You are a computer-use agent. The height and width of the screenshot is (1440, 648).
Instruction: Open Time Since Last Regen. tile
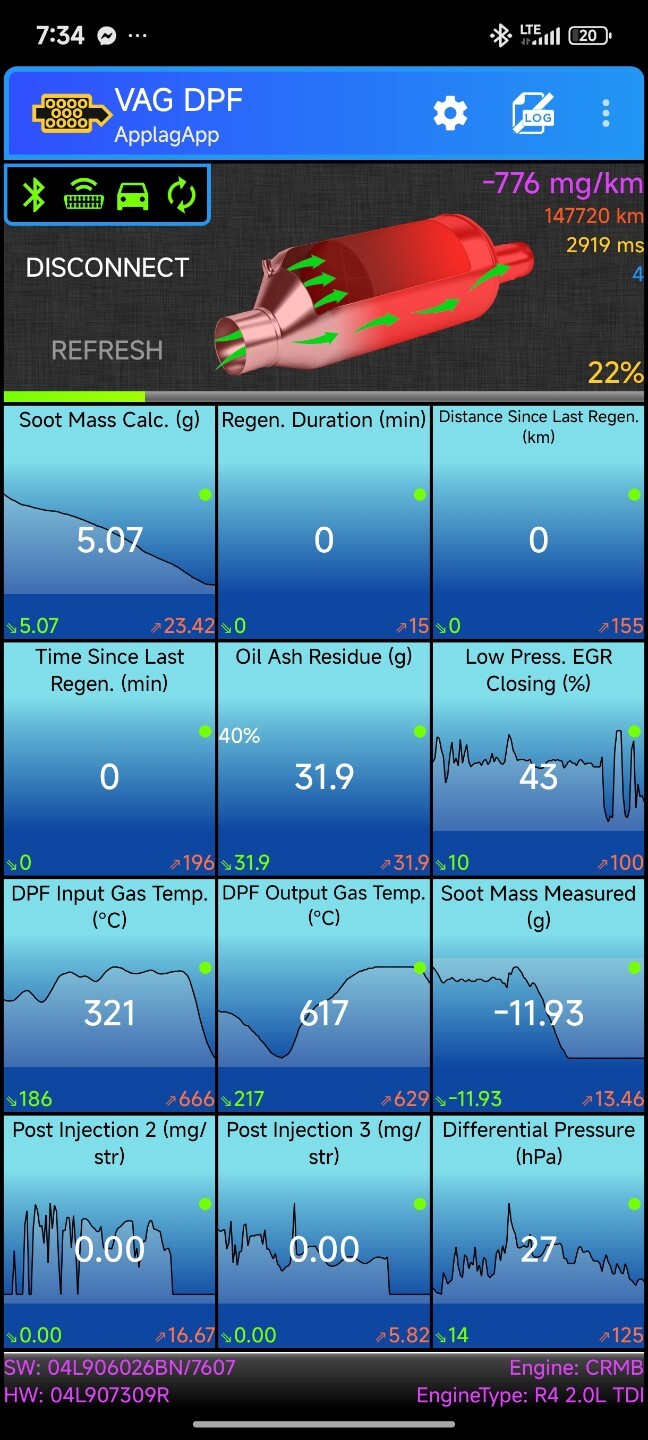pos(109,759)
